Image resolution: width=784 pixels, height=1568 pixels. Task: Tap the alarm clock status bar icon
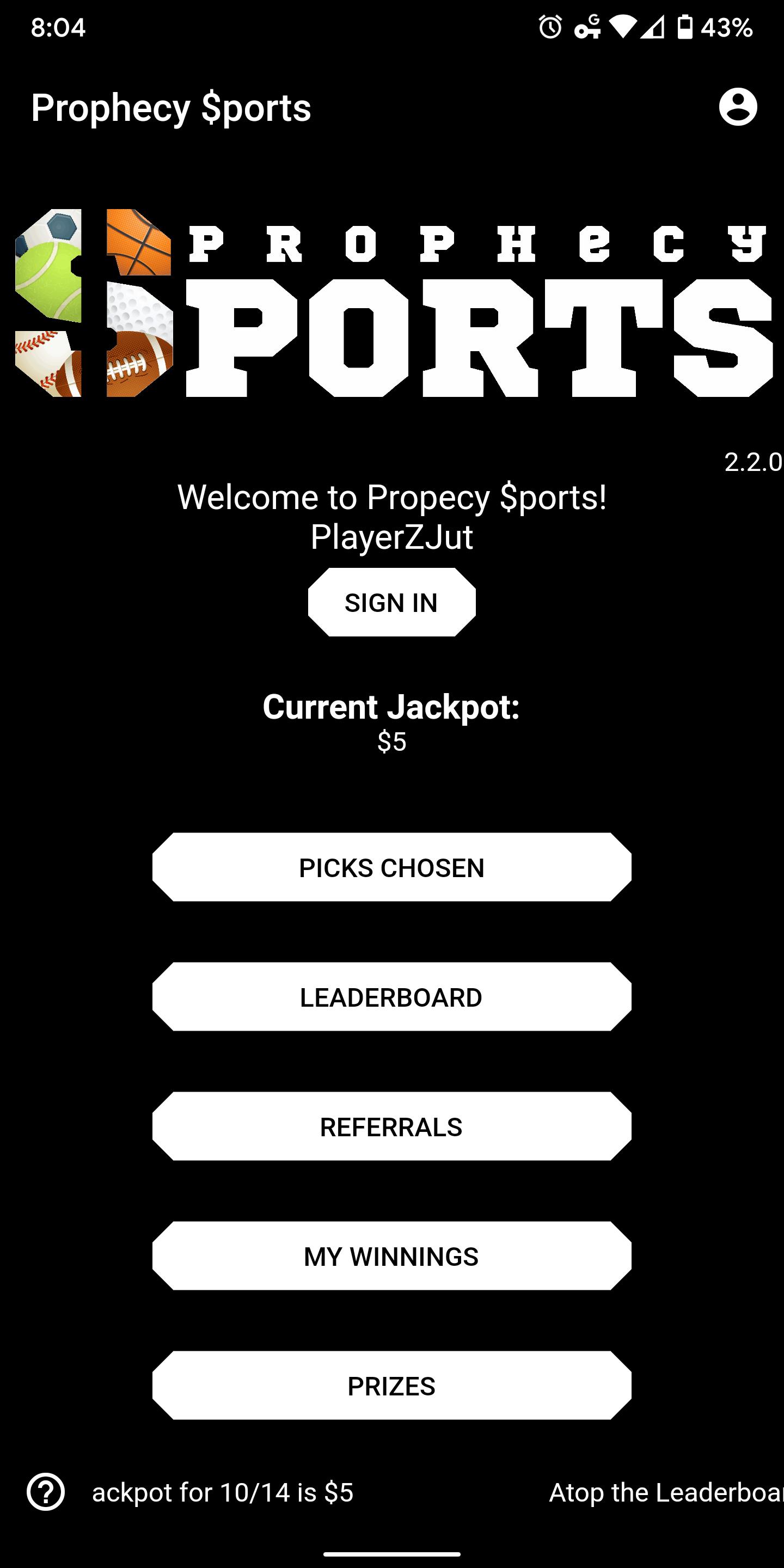(x=548, y=27)
